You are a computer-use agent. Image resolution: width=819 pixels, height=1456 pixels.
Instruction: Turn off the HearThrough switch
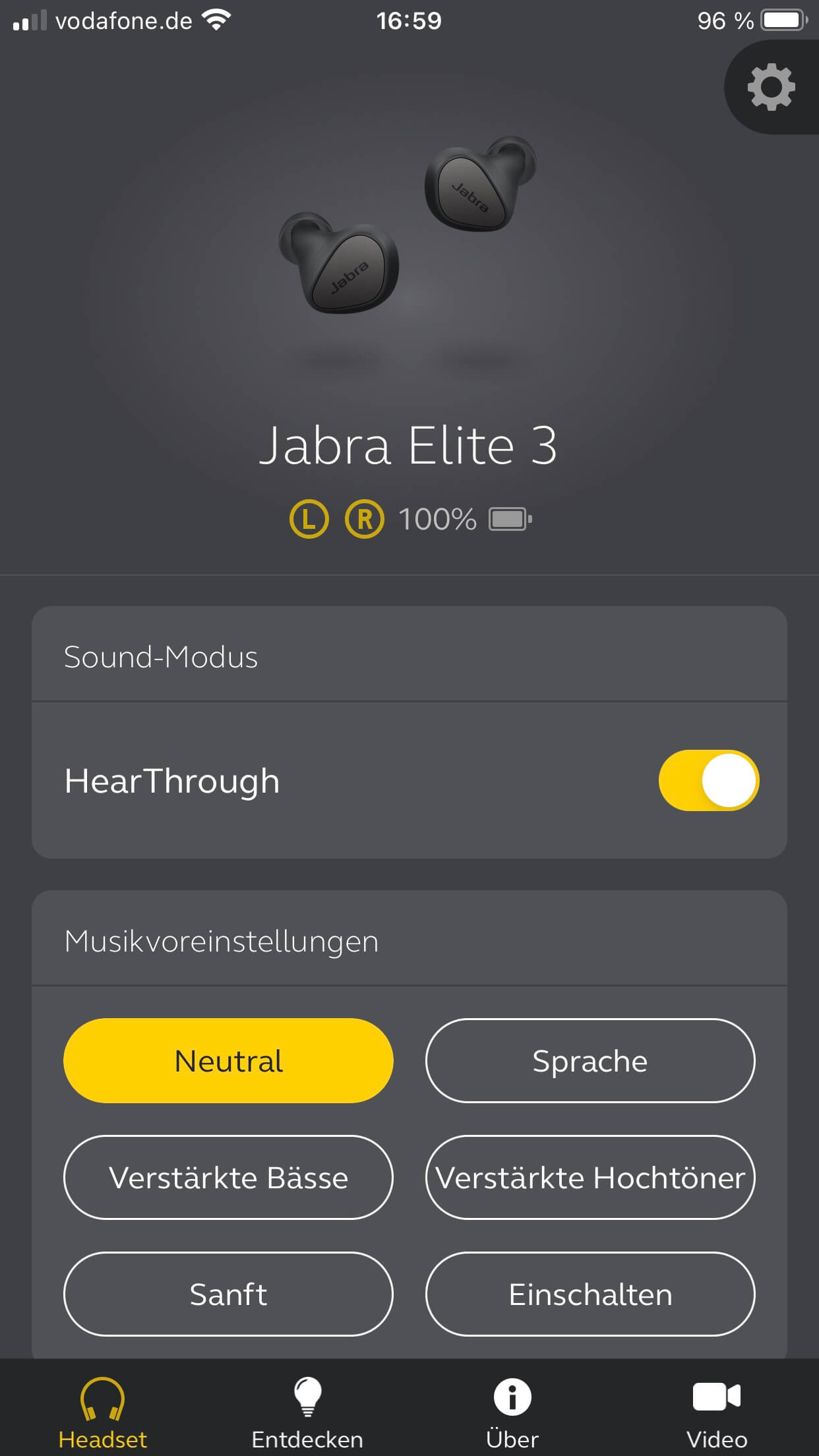pos(708,780)
